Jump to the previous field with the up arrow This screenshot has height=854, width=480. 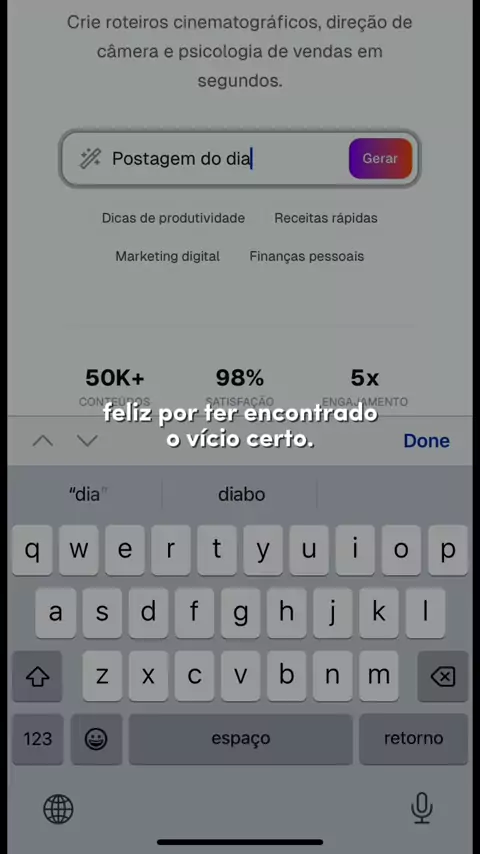coord(42,441)
